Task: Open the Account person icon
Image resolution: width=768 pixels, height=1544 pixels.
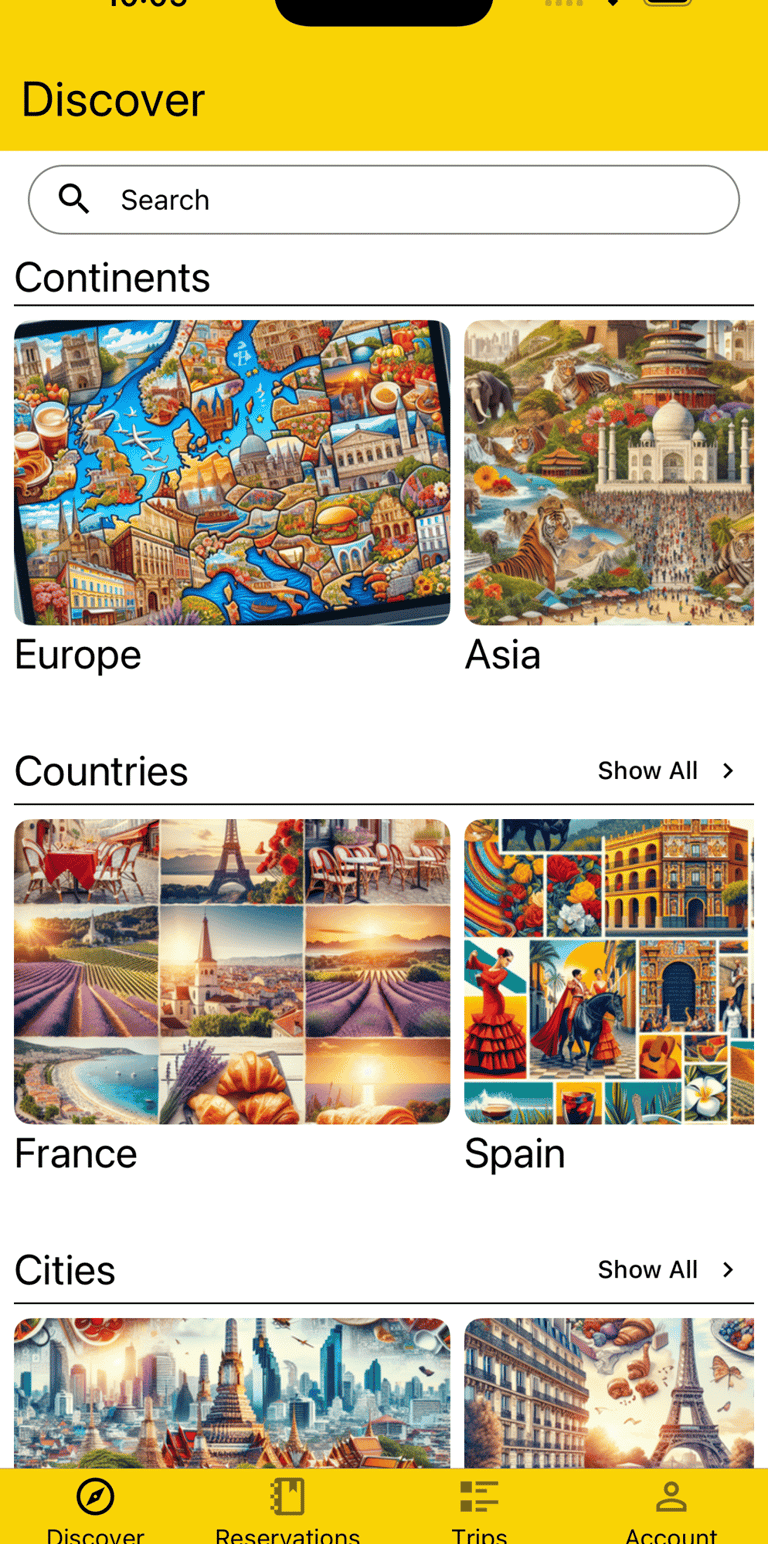Action: coord(671,1496)
